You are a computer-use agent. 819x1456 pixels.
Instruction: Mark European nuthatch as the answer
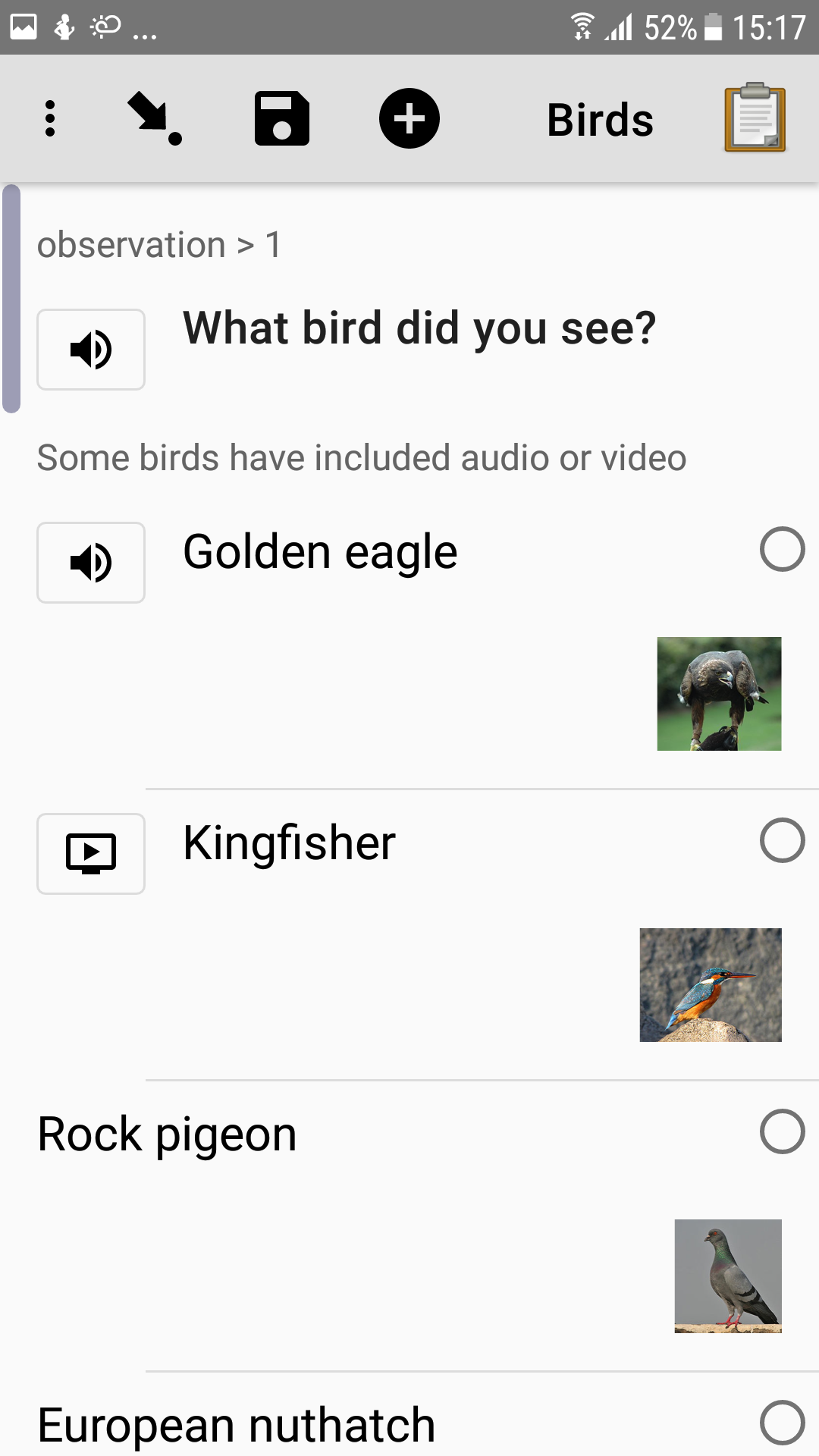pyautogui.click(x=782, y=1423)
